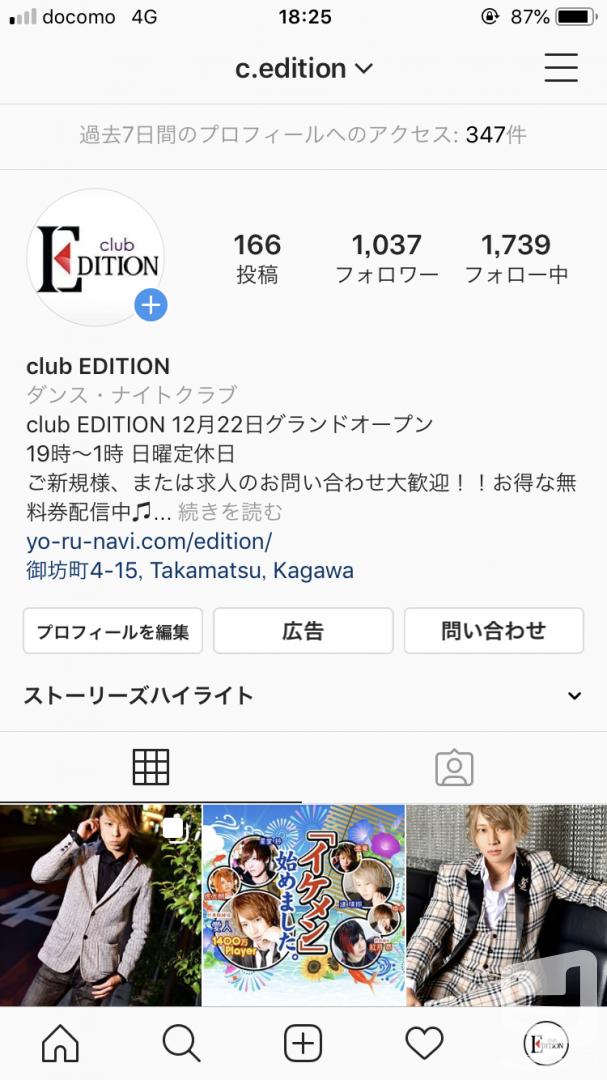View the 1,739 フォロー中 list
The height and width of the screenshot is (1080, 607).
(x=516, y=258)
